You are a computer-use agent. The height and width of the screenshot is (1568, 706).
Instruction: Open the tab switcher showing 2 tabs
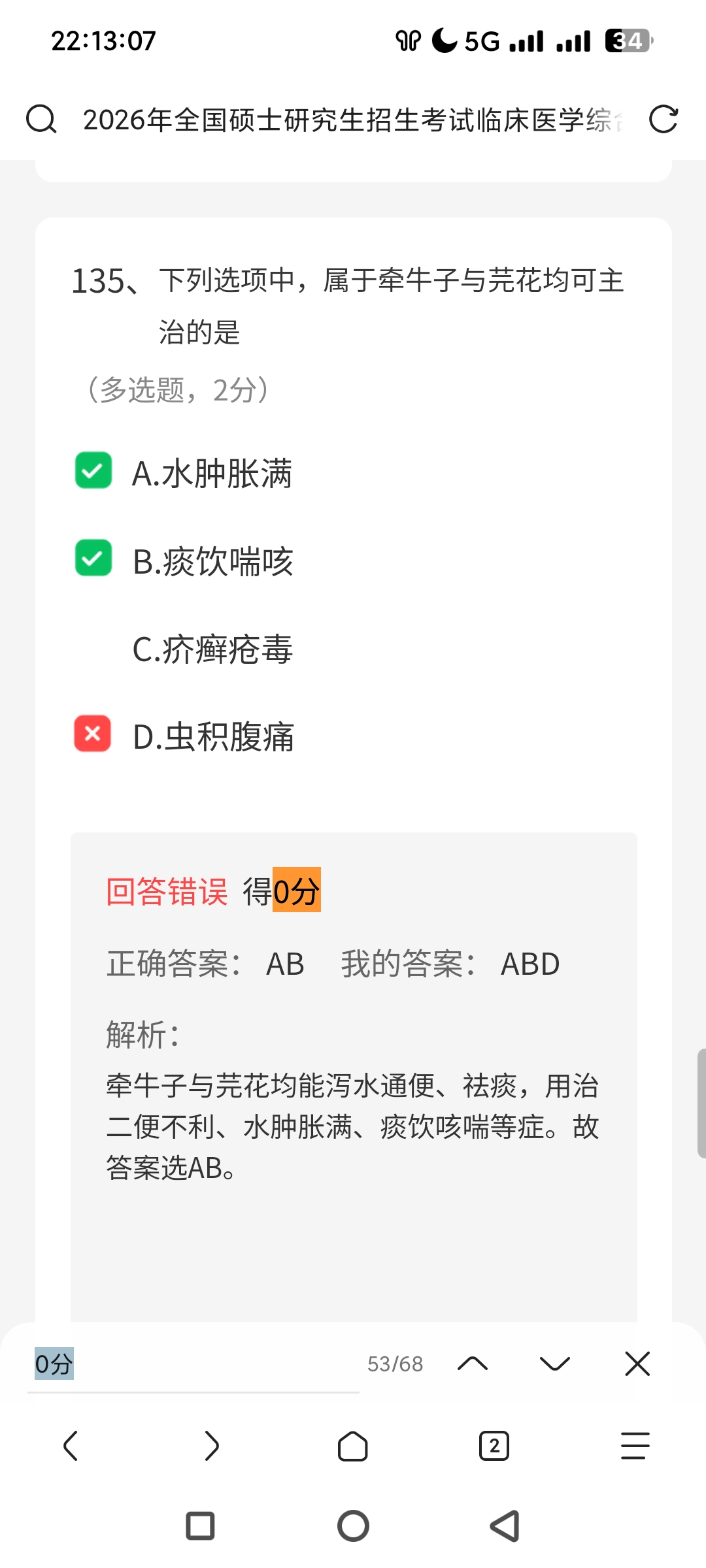point(494,1445)
